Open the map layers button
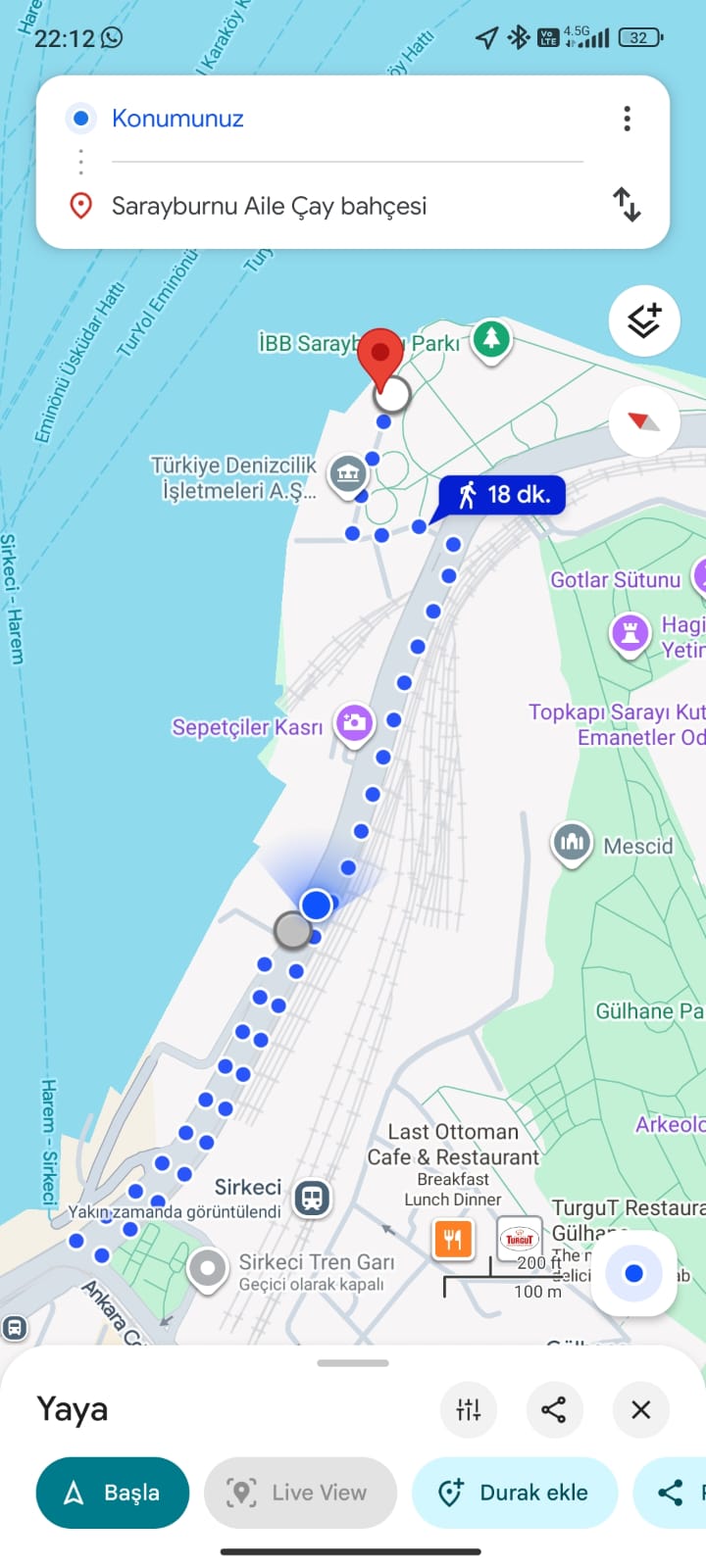This screenshot has width=706, height=1568. 644,320
